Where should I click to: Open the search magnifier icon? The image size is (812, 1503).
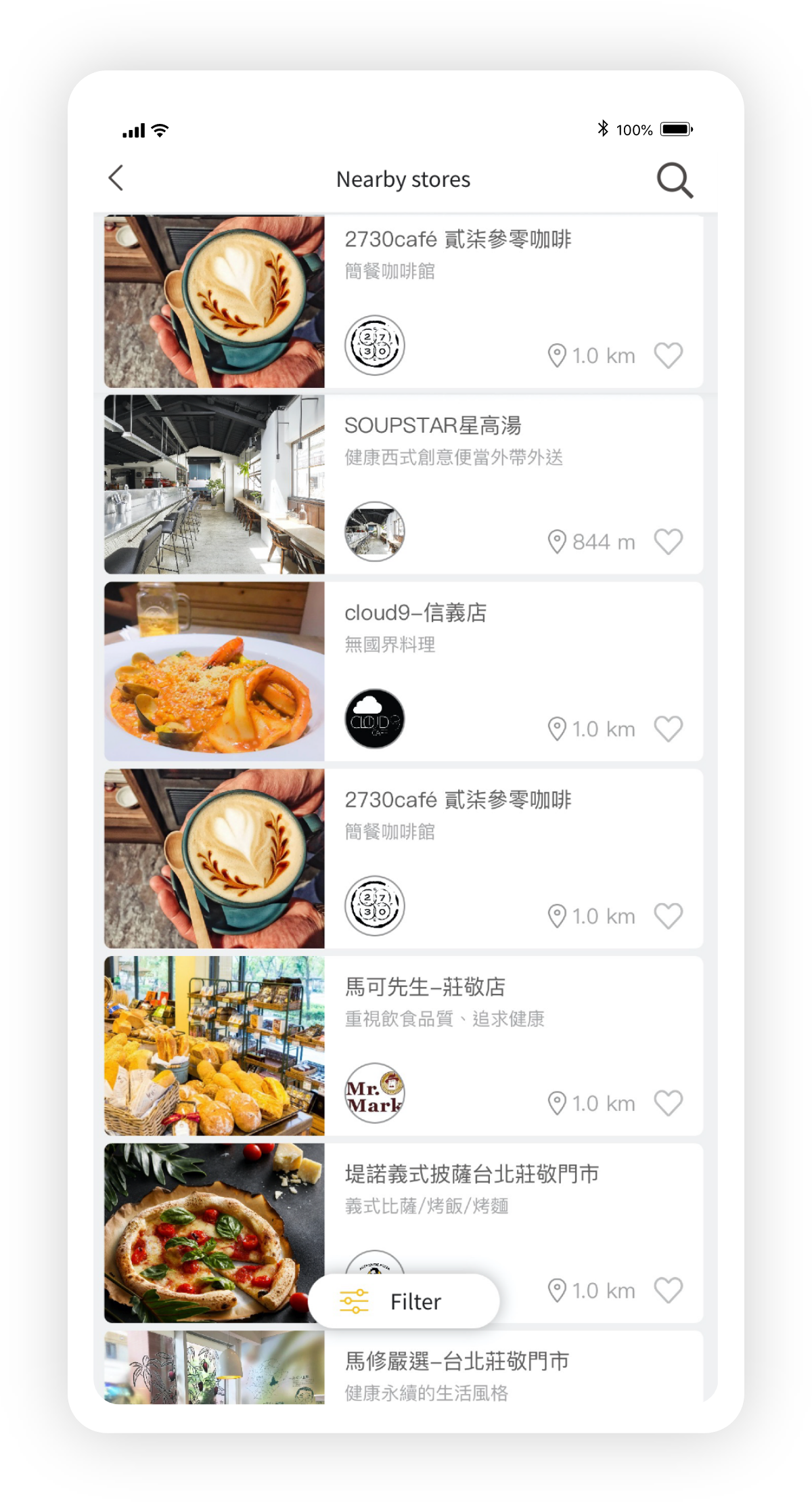click(675, 180)
